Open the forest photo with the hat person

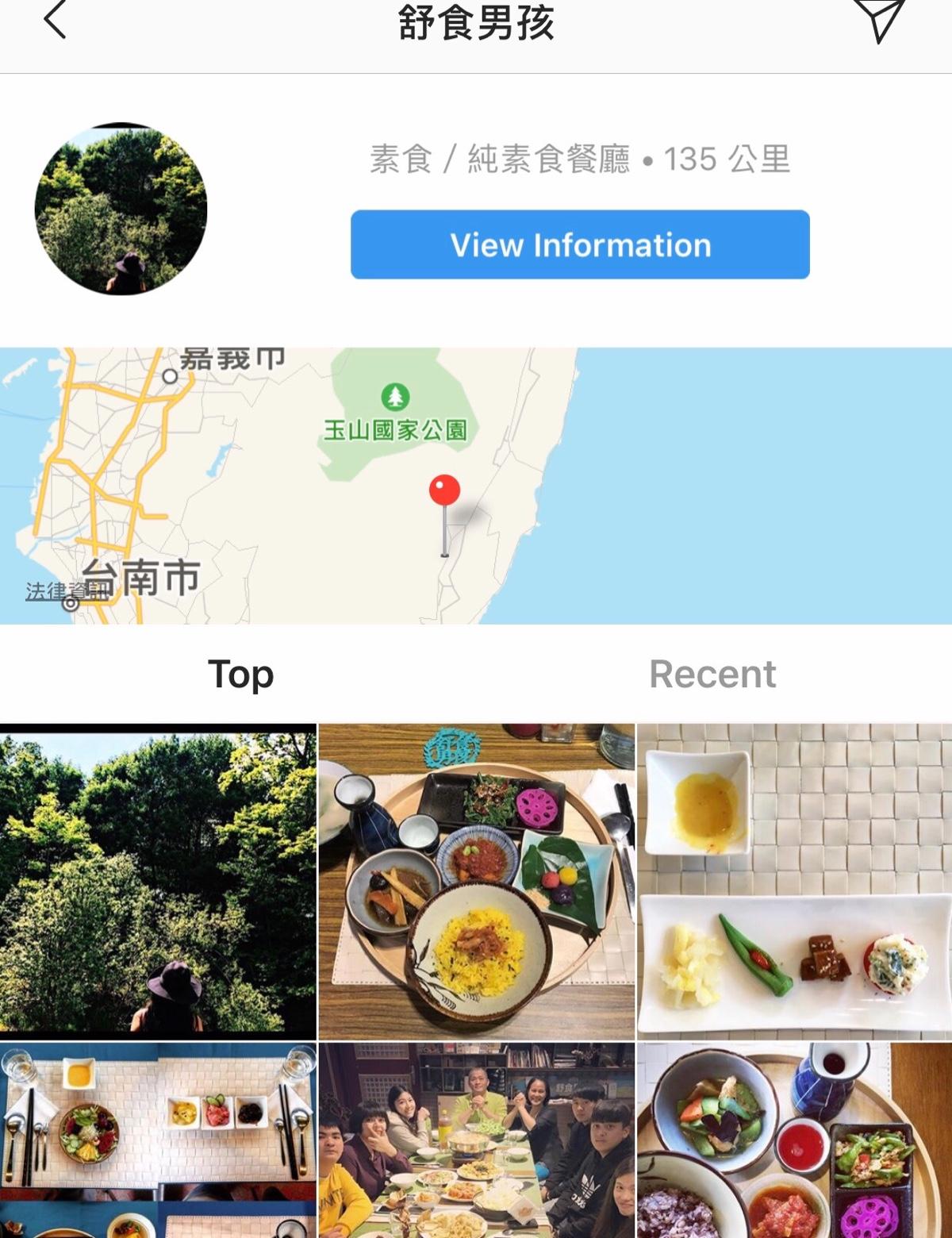158,881
